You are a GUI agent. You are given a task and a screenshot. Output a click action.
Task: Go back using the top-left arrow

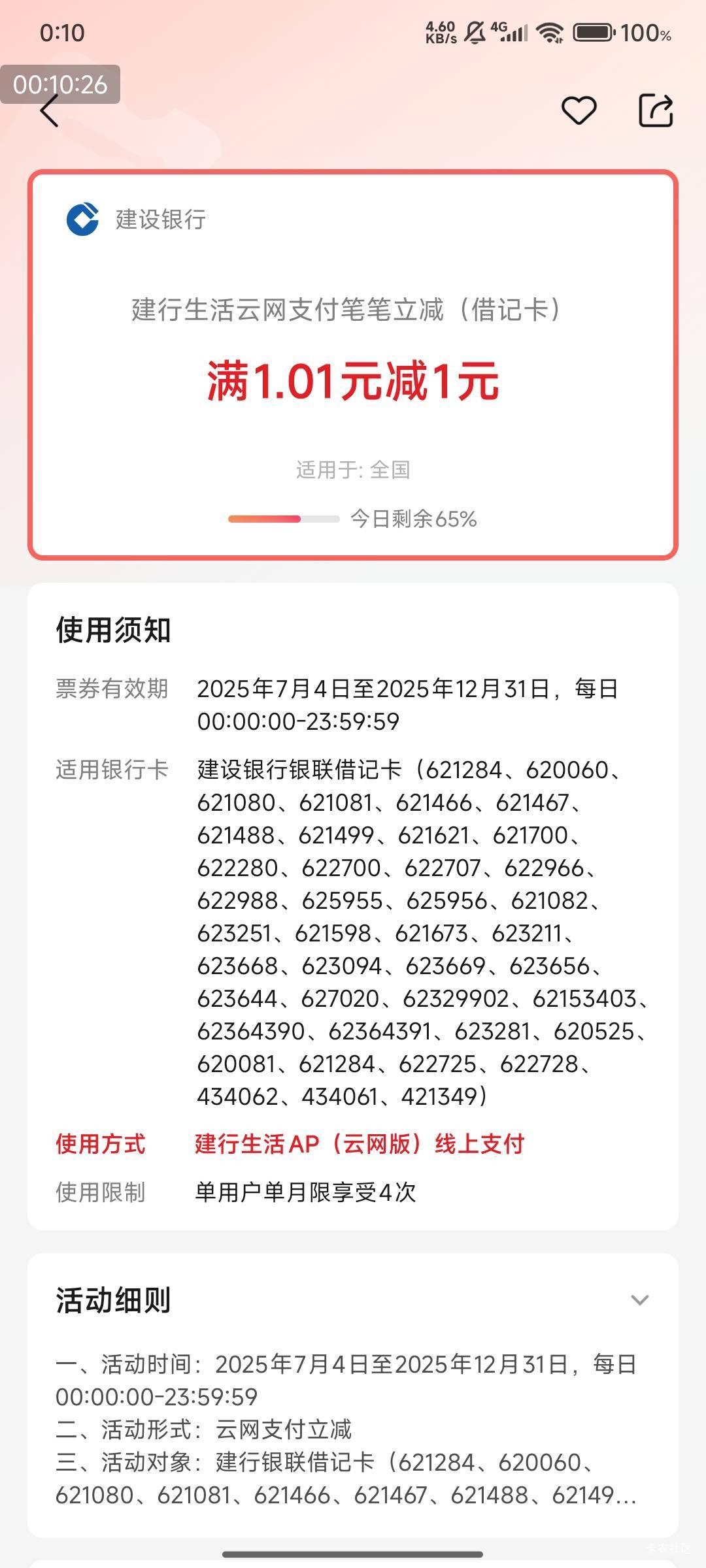pyautogui.click(x=50, y=110)
